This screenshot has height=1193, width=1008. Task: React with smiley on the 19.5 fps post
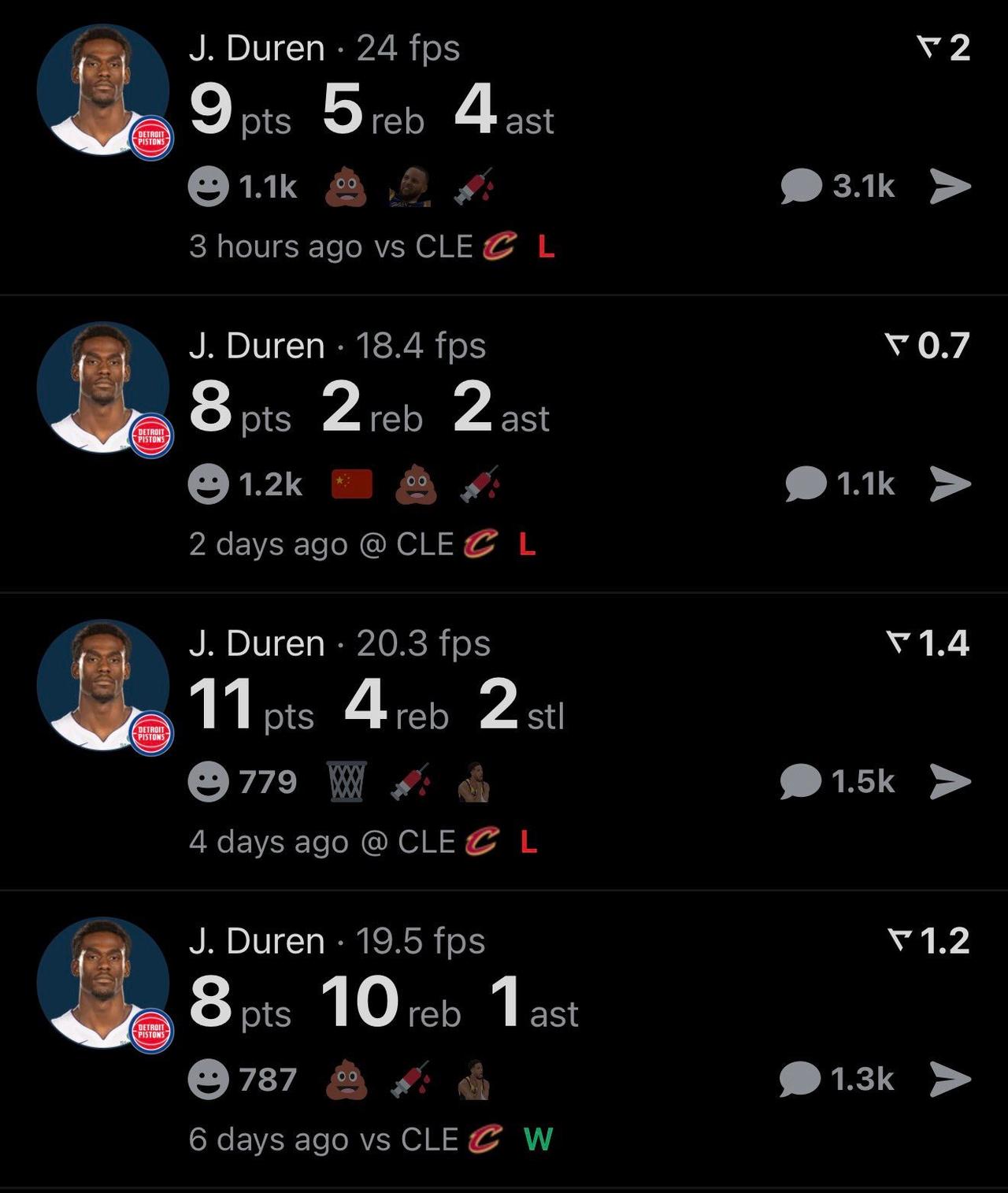(x=209, y=1080)
